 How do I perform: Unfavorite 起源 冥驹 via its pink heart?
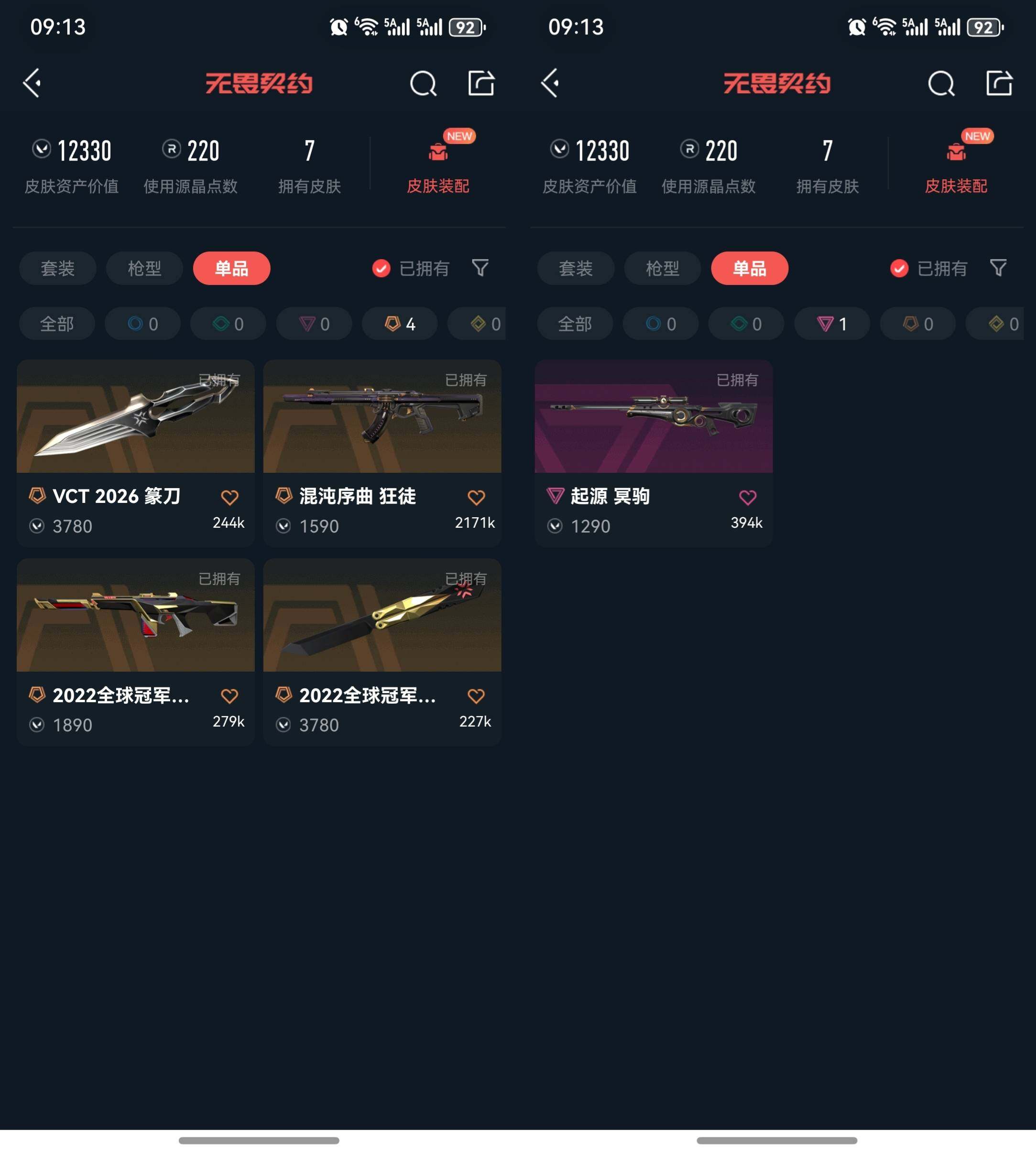coord(748,497)
